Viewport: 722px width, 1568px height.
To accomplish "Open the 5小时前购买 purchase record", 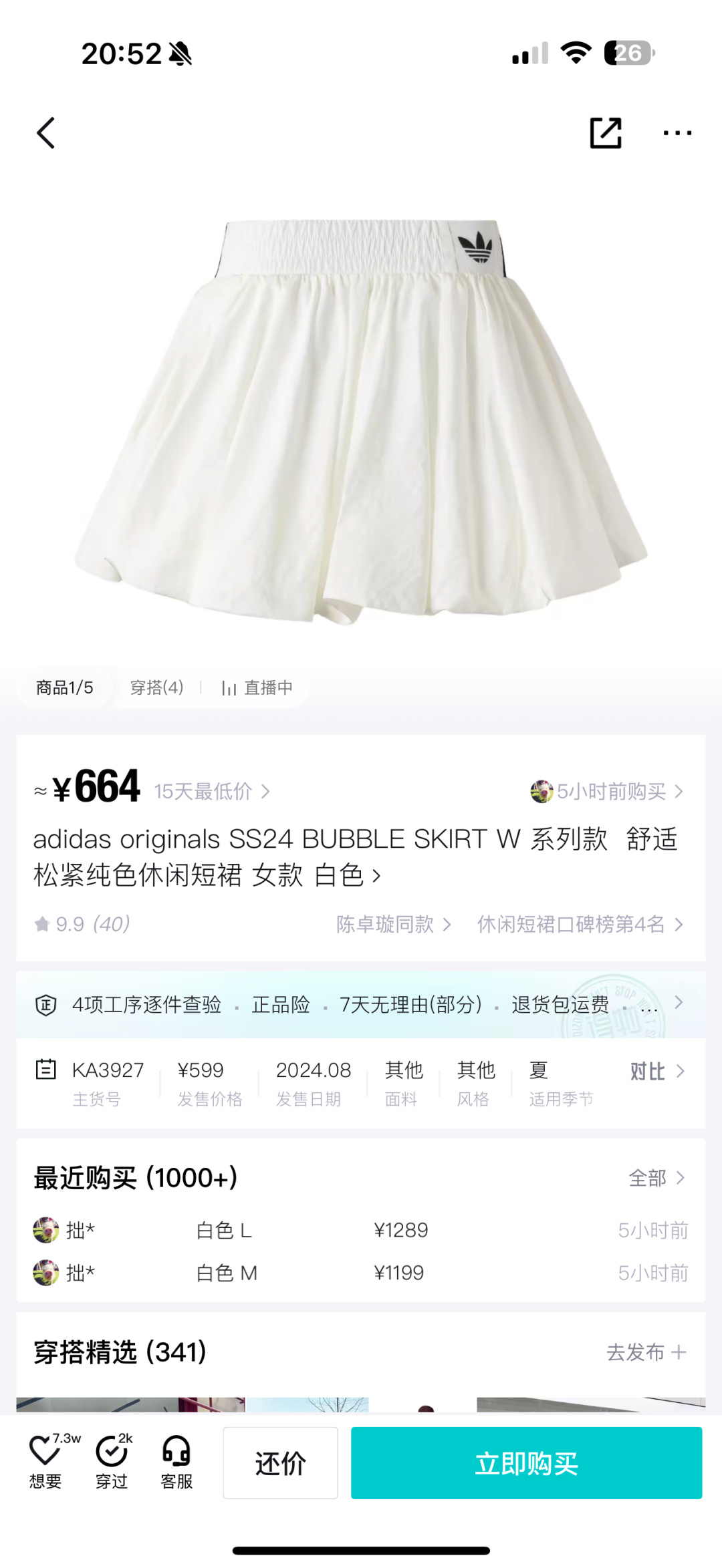I will click(x=607, y=792).
